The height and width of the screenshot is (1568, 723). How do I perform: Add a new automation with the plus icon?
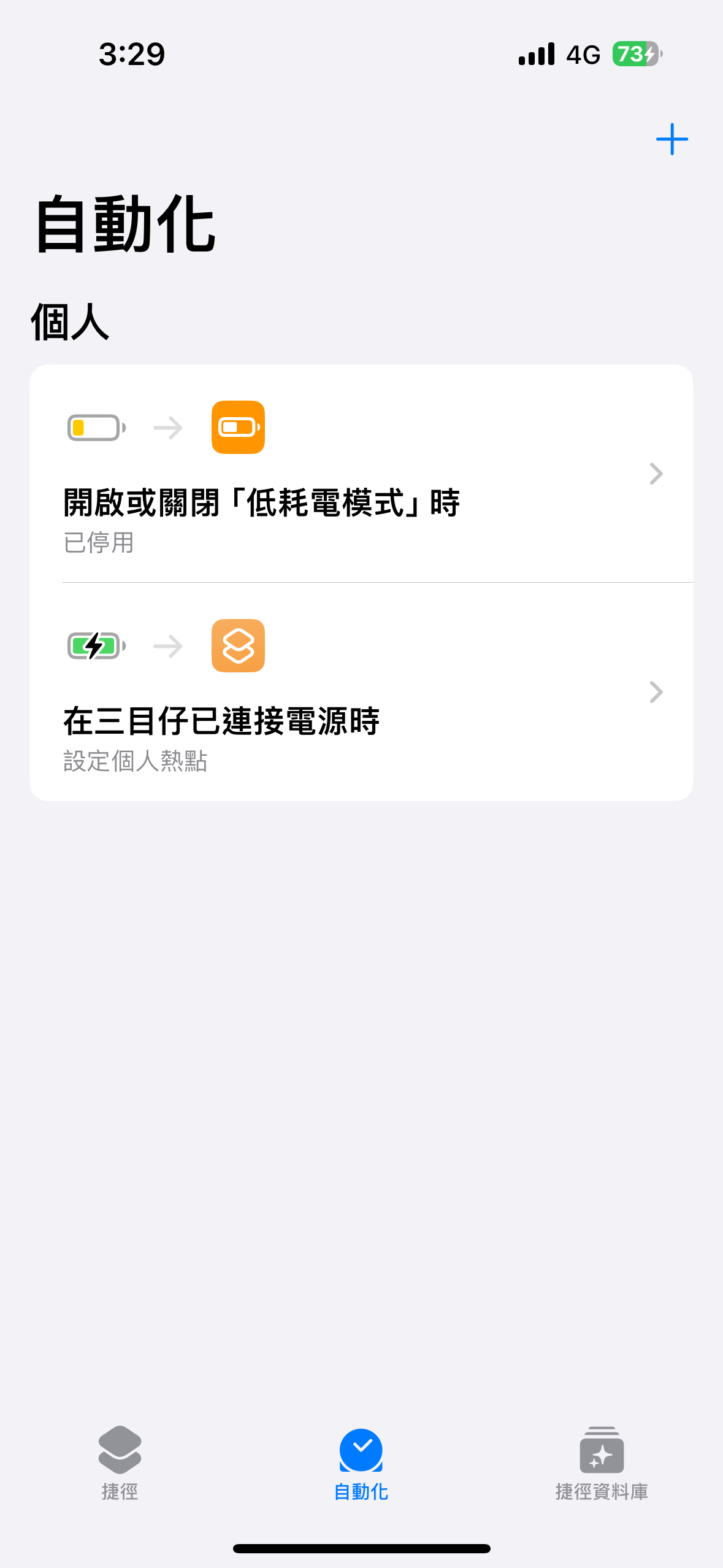pyautogui.click(x=671, y=139)
